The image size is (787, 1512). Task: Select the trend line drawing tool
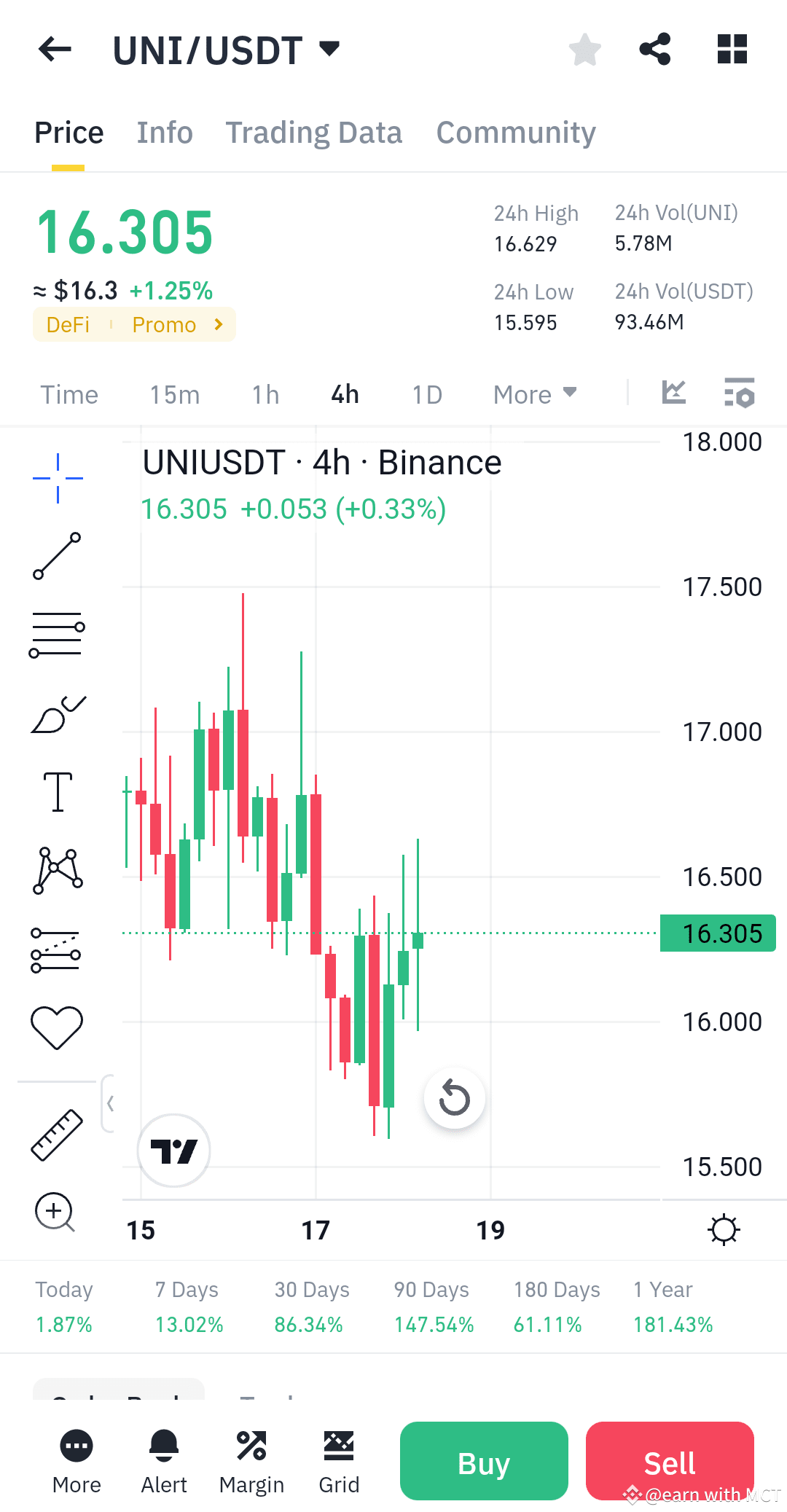pos(58,557)
